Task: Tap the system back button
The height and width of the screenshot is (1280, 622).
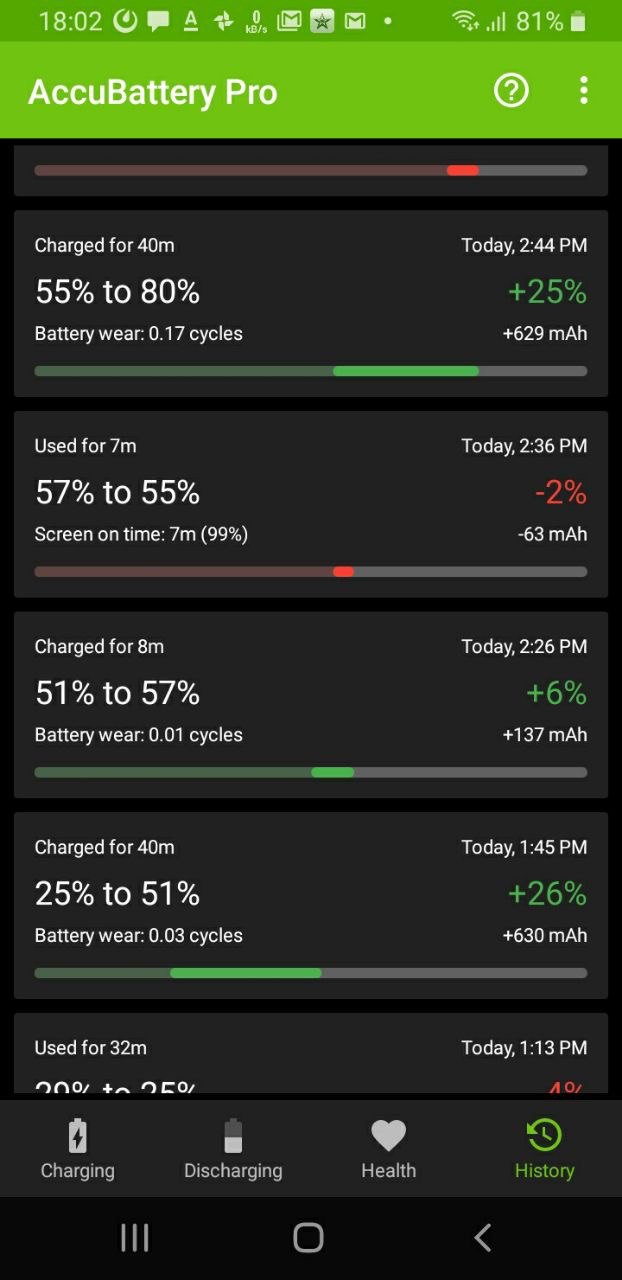Action: [482, 1238]
